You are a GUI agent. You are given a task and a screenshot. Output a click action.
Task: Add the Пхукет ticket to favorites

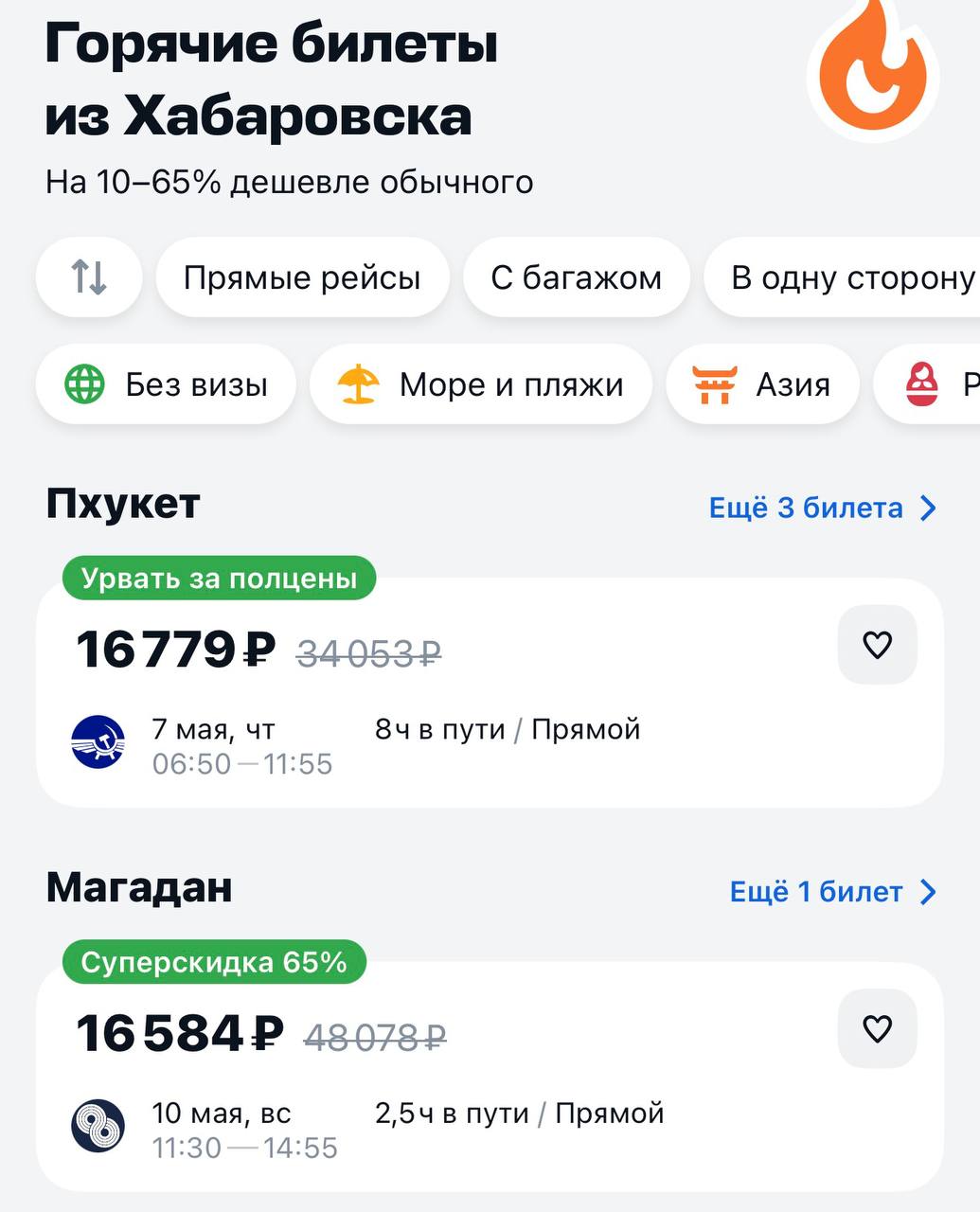[877, 645]
